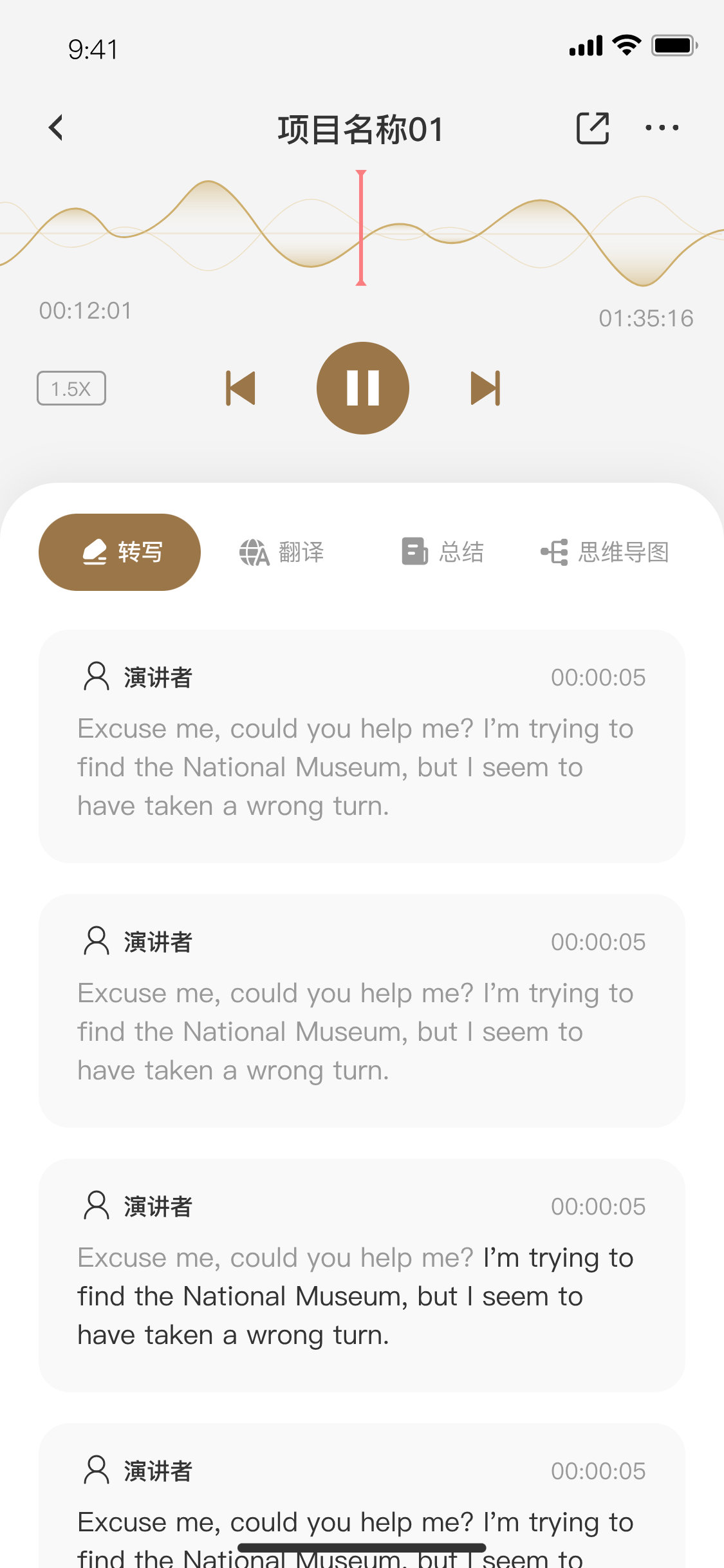Open the 思维导图 tab
Screen dimensions: 724x1568
(x=604, y=552)
